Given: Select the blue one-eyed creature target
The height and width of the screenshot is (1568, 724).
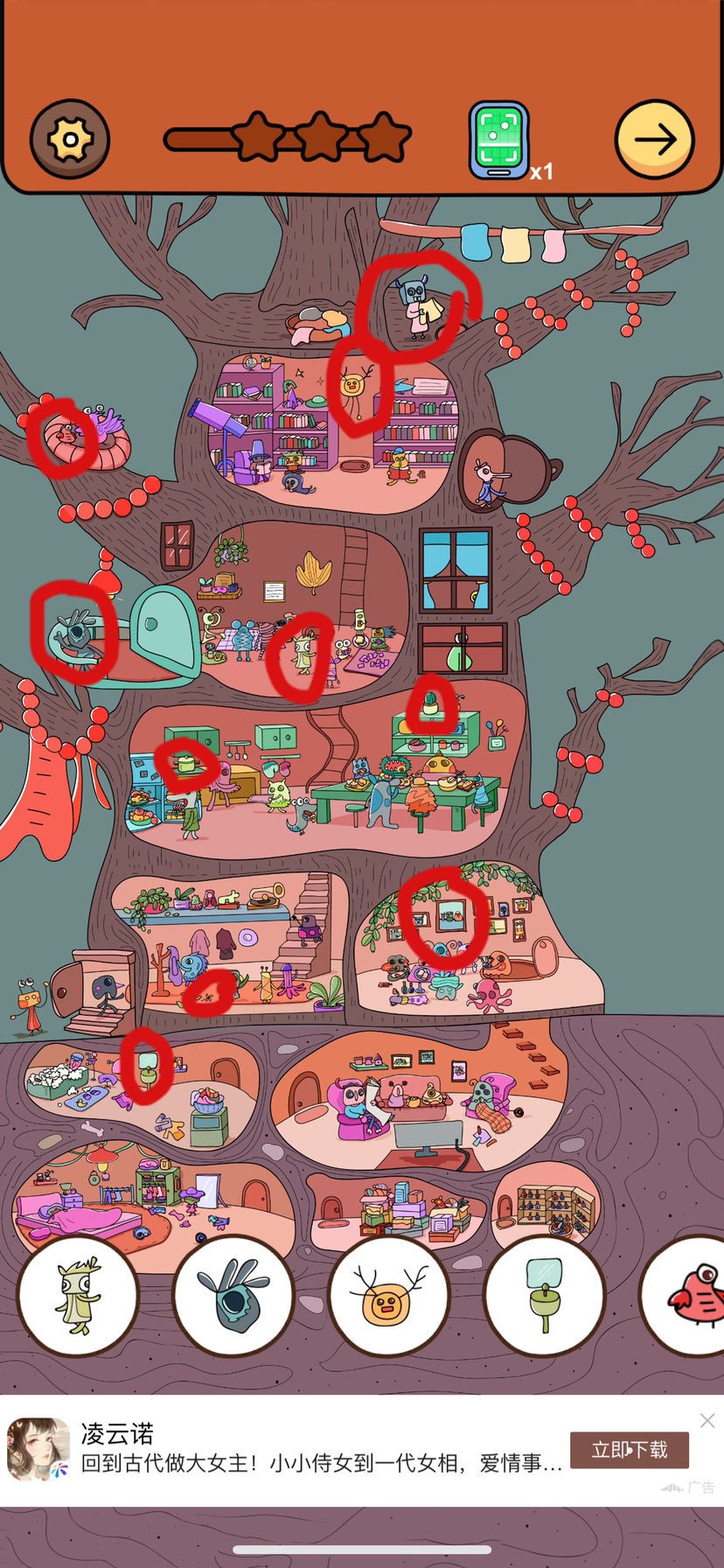Looking at the screenshot, I should [x=233, y=1296].
